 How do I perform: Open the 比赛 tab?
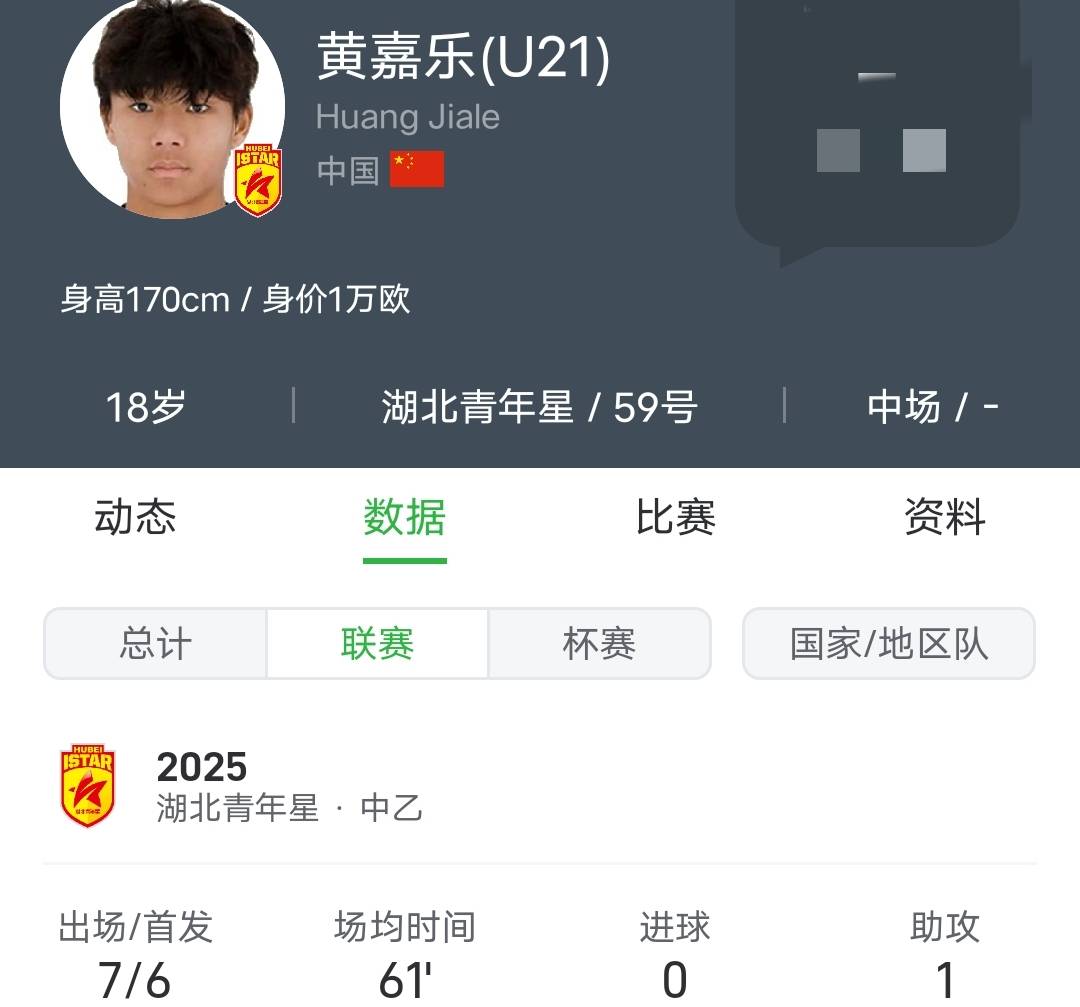(675, 518)
